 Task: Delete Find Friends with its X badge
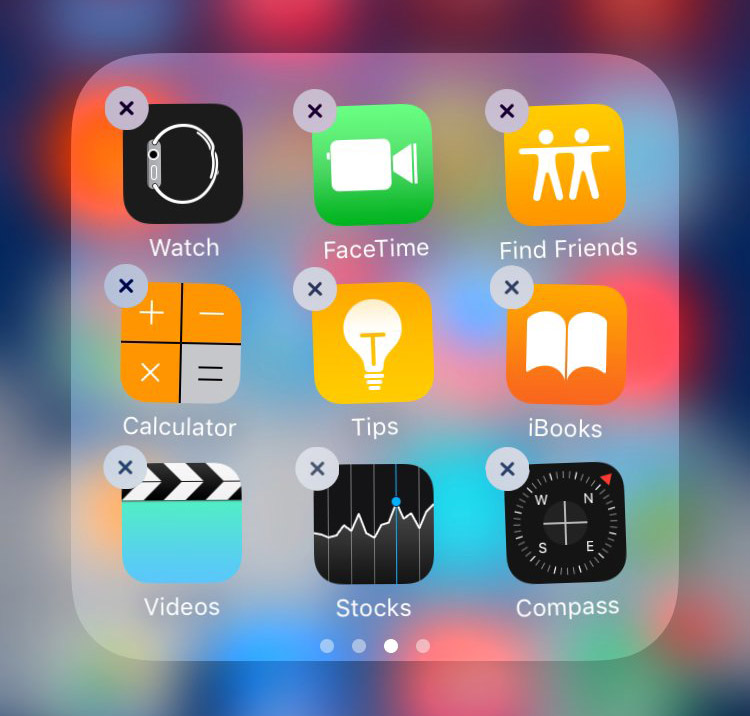[x=507, y=110]
